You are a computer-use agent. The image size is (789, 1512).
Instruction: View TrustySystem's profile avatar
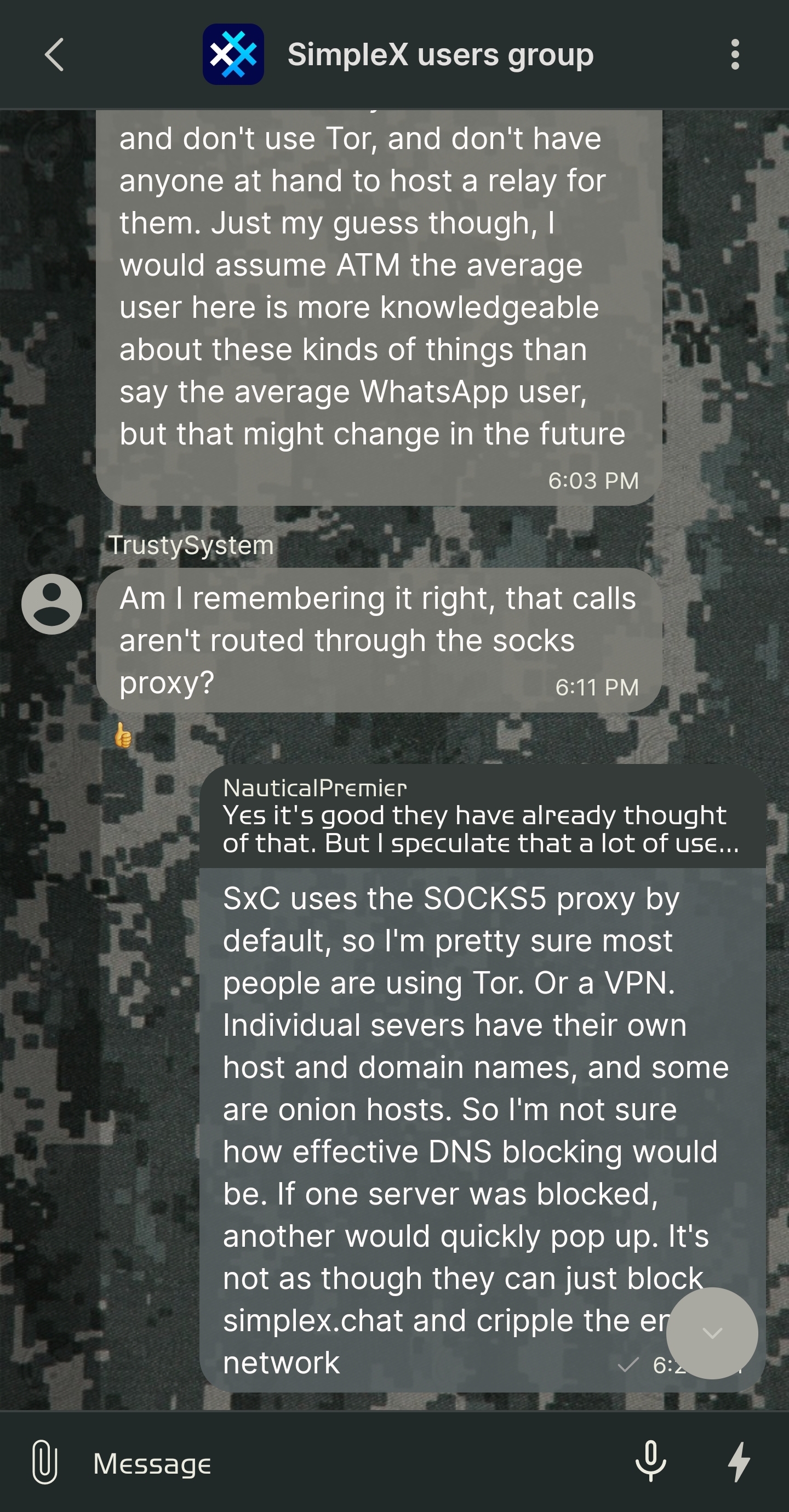point(52,604)
